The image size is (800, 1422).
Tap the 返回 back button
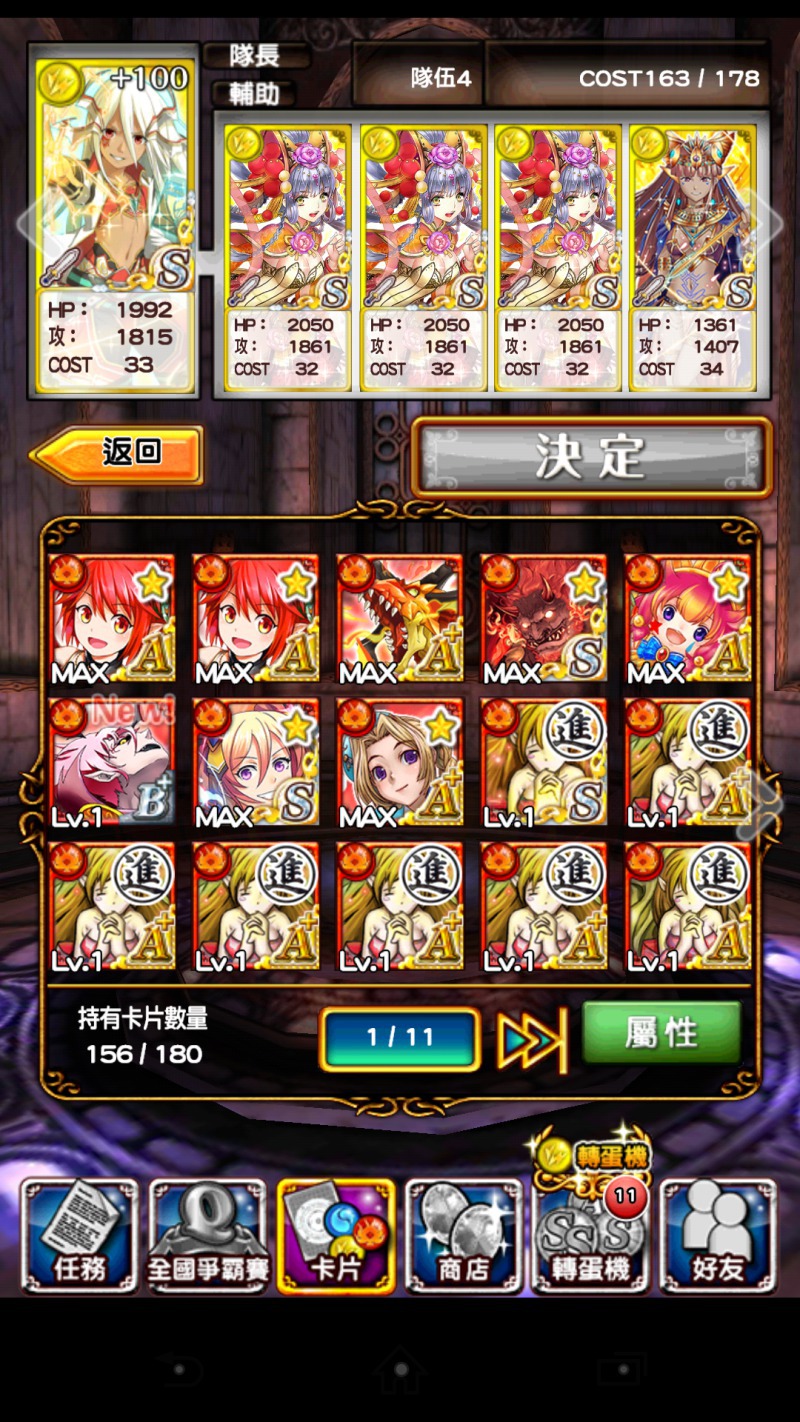[117, 454]
